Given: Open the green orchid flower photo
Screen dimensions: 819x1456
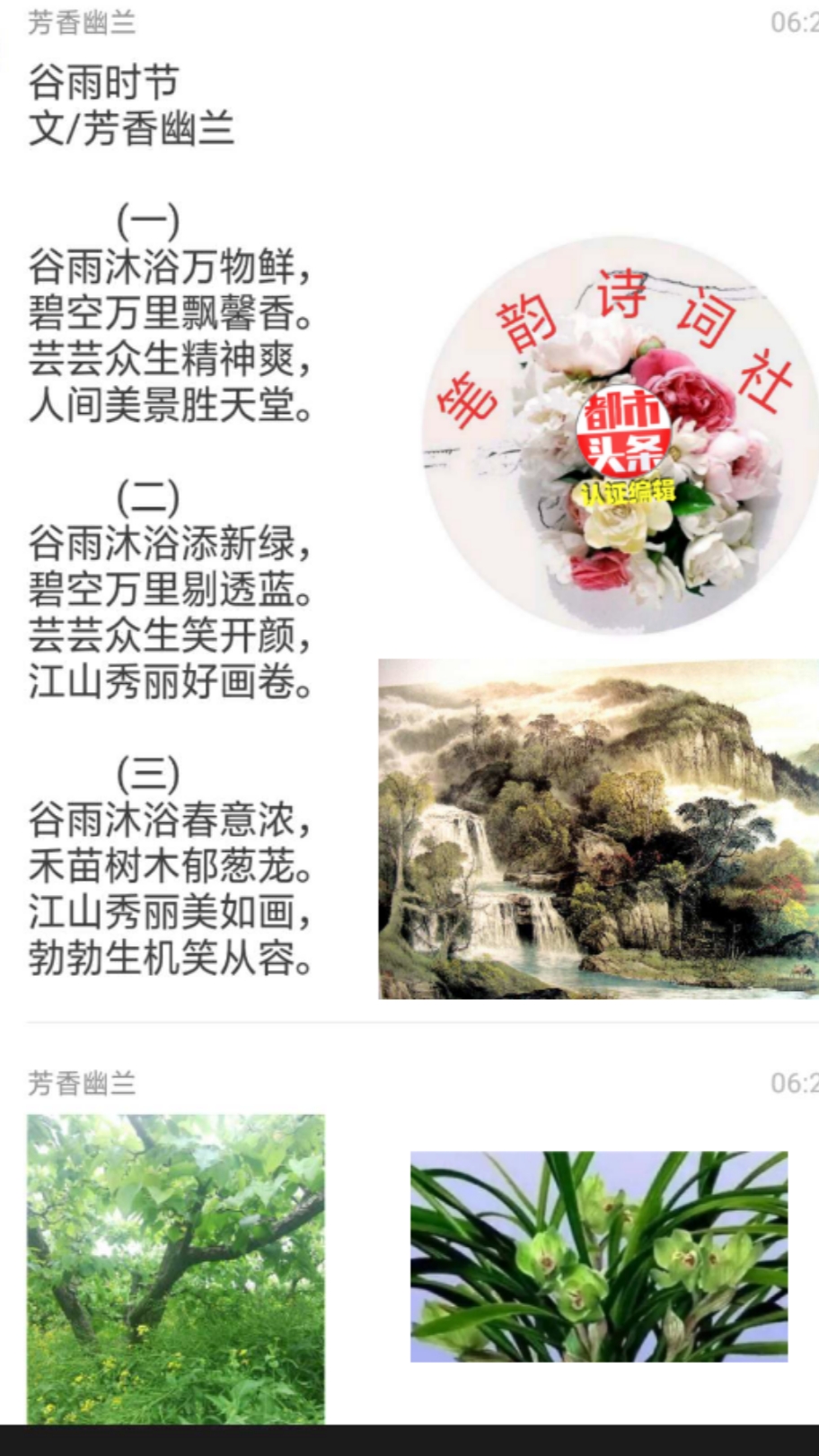Looking at the screenshot, I should (599, 1256).
